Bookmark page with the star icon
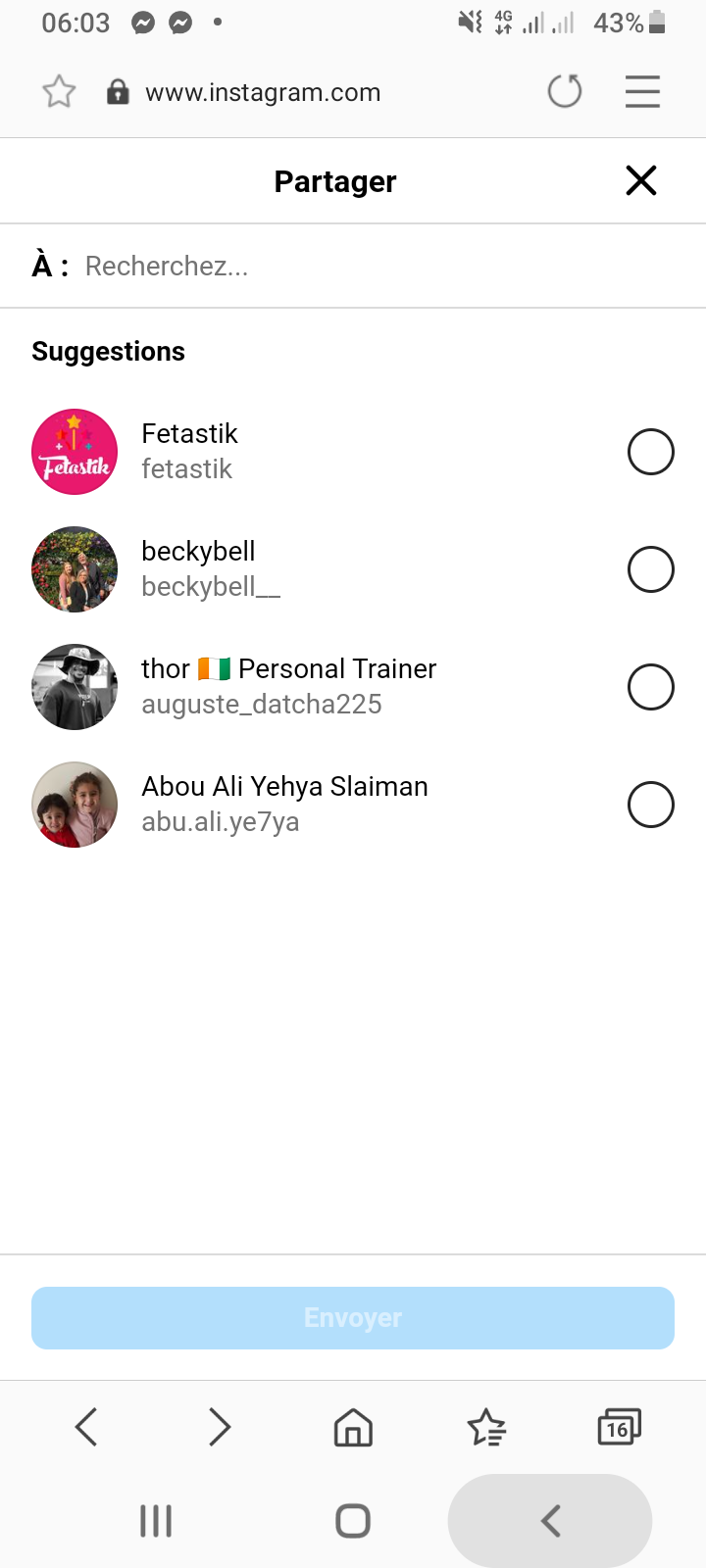706x1568 pixels. pos(59,92)
